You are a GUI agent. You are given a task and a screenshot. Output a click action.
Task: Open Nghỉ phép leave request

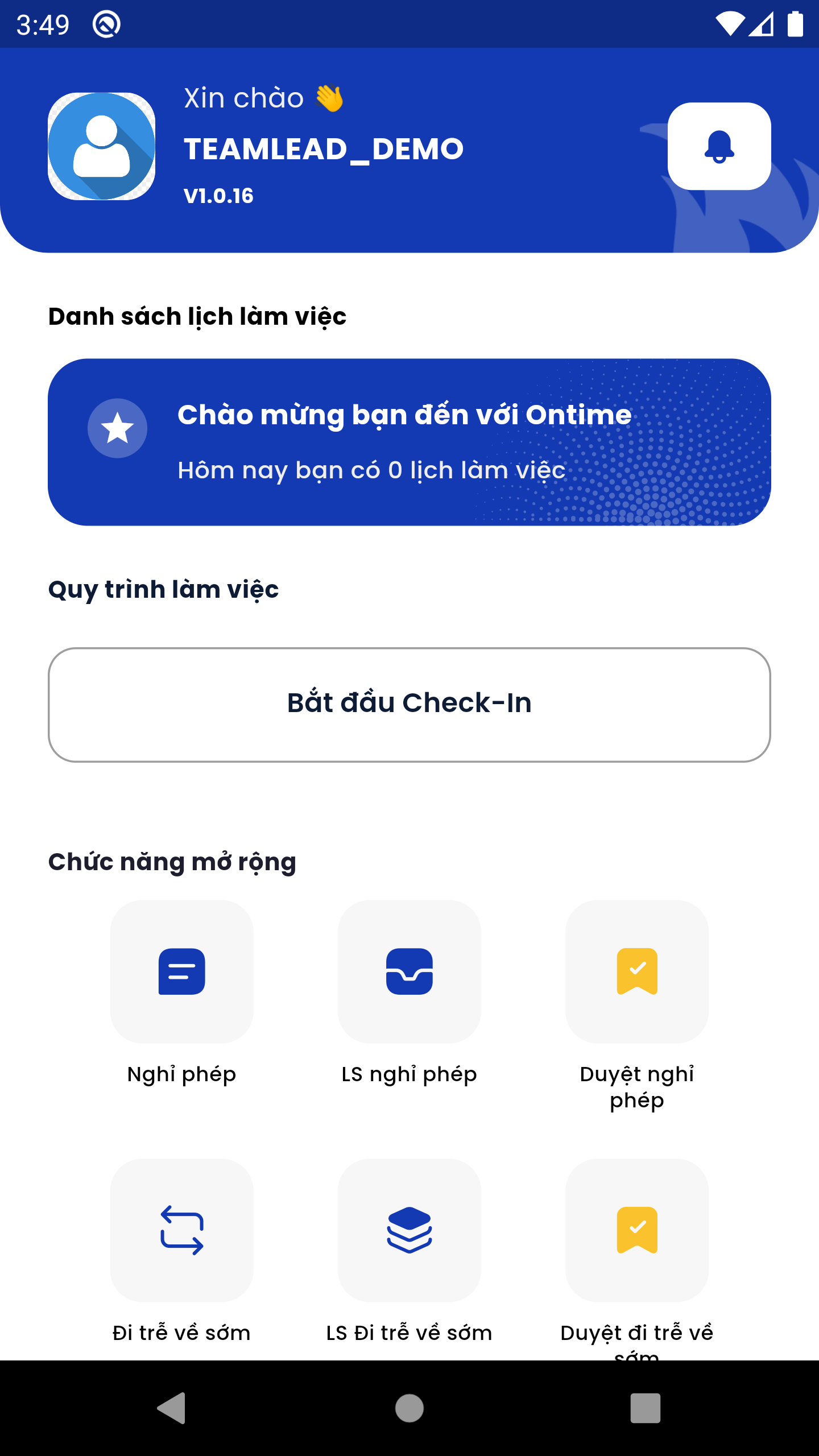tap(181, 971)
